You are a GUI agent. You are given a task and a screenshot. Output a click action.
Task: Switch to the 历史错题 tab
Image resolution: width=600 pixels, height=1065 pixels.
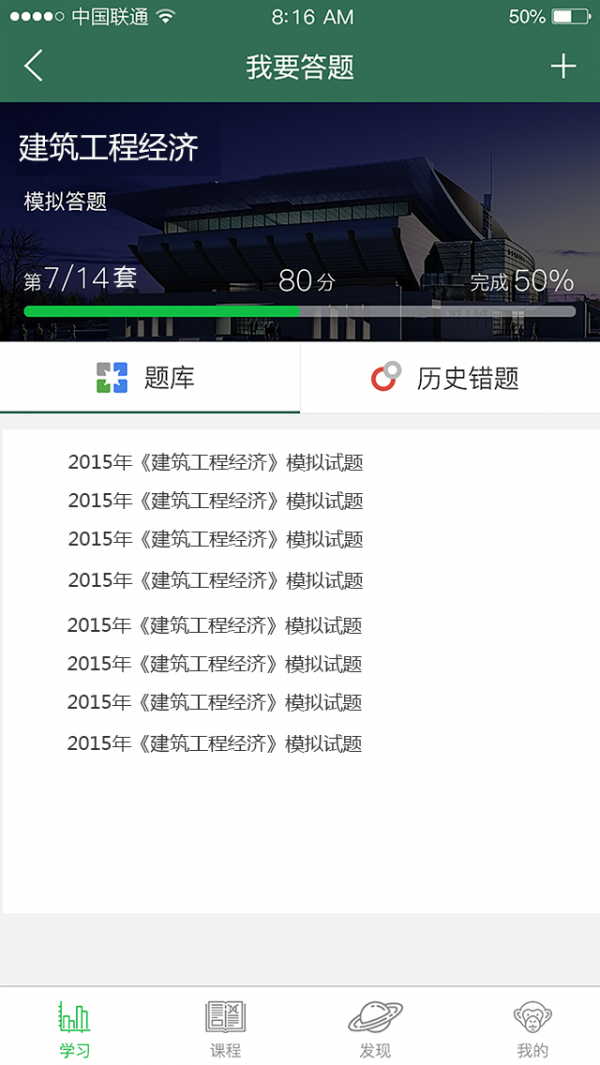[449, 378]
